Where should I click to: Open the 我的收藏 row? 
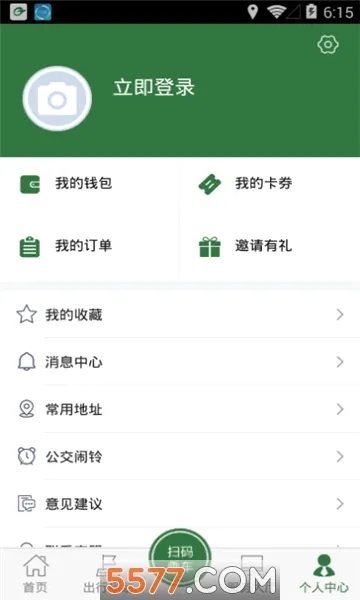tap(180, 315)
